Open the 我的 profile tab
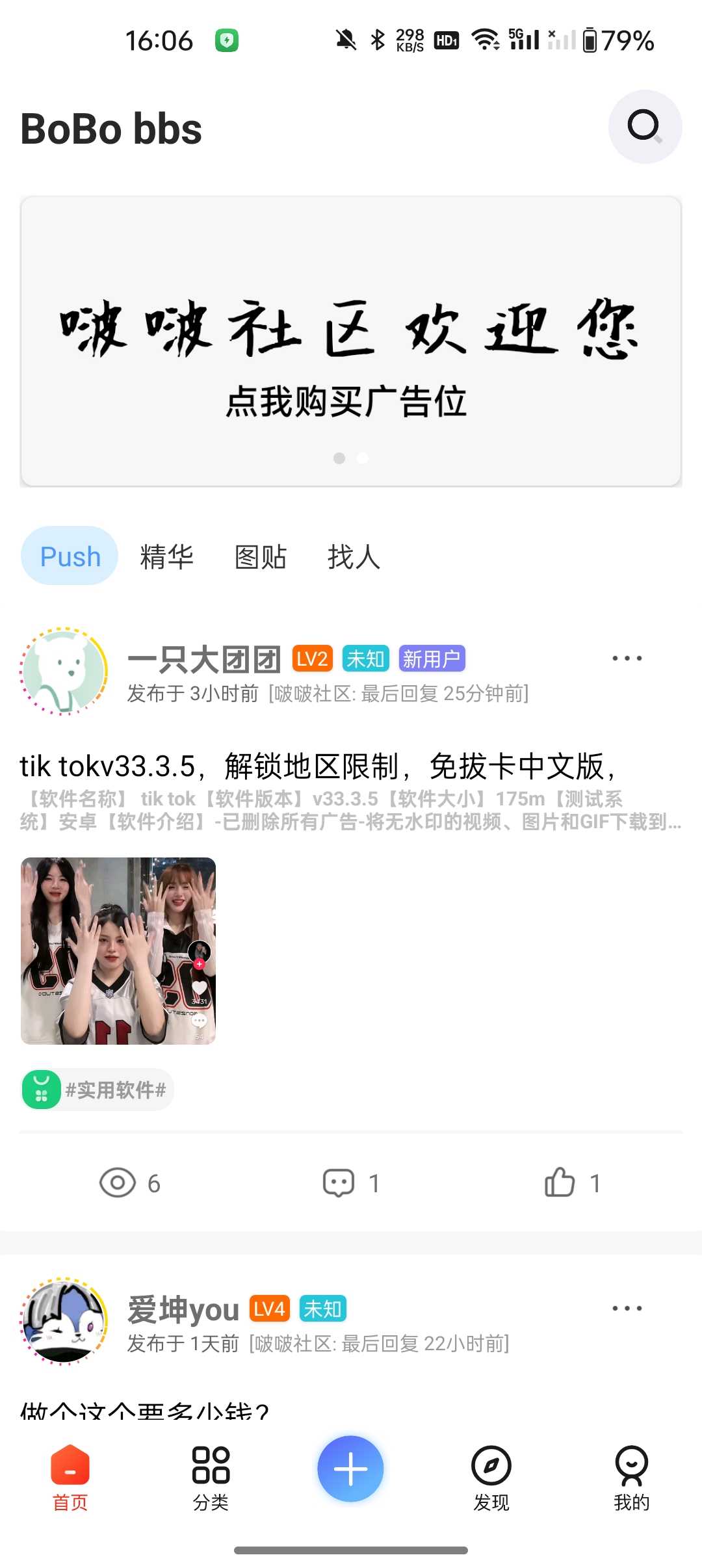This screenshot has width=702, height=1568. (x=631, y=1477)
